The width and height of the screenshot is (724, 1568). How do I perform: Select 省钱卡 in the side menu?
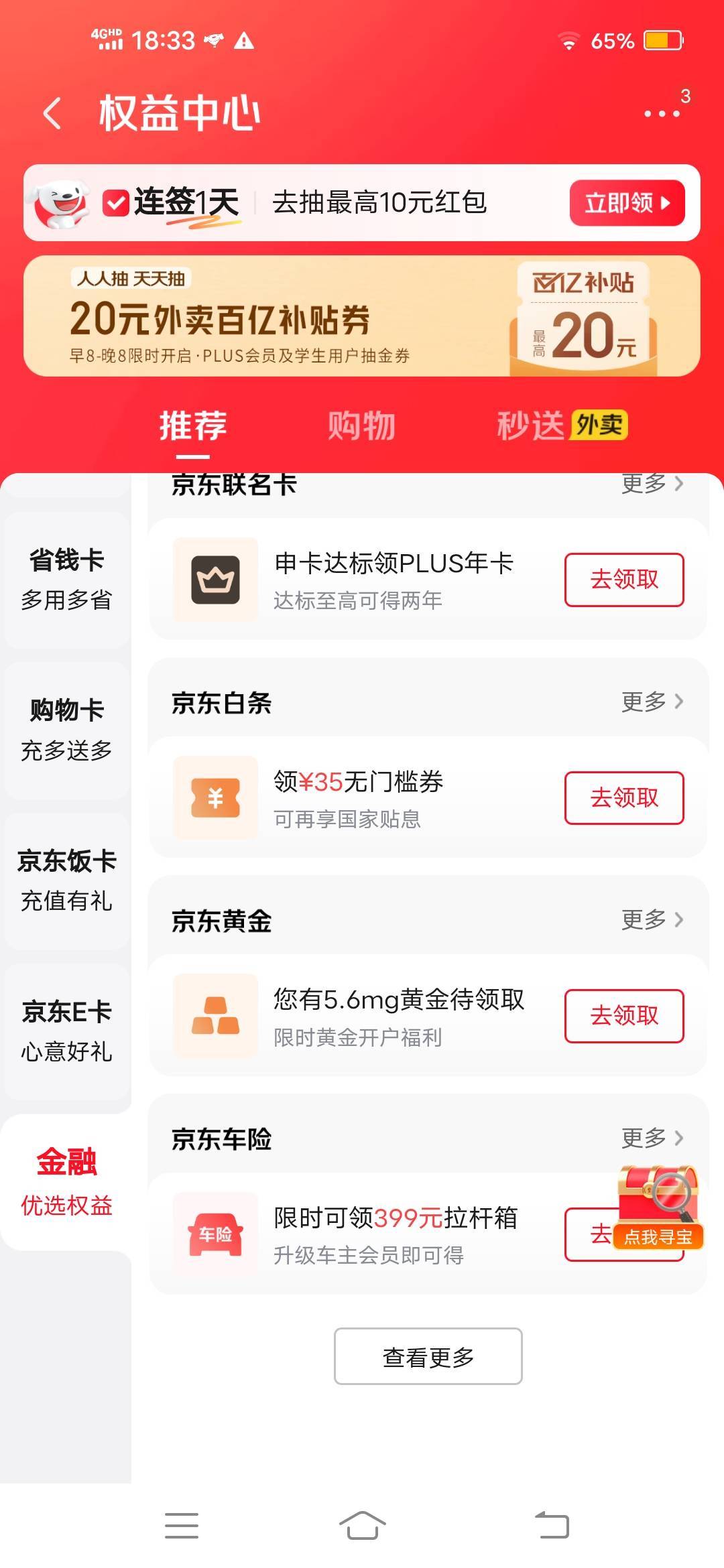66,579
